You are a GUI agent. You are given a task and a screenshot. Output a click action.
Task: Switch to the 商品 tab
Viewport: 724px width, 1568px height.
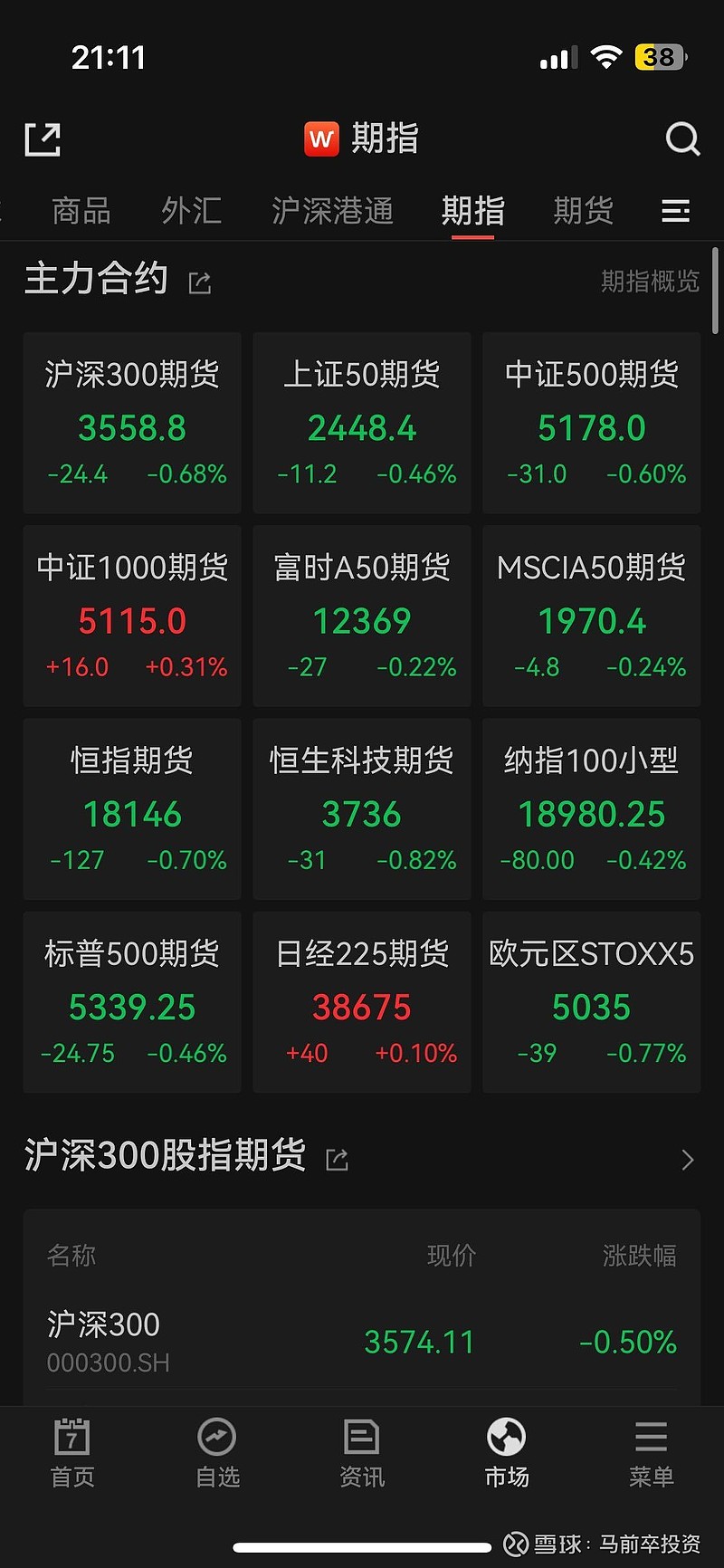[x=81, y=211]
